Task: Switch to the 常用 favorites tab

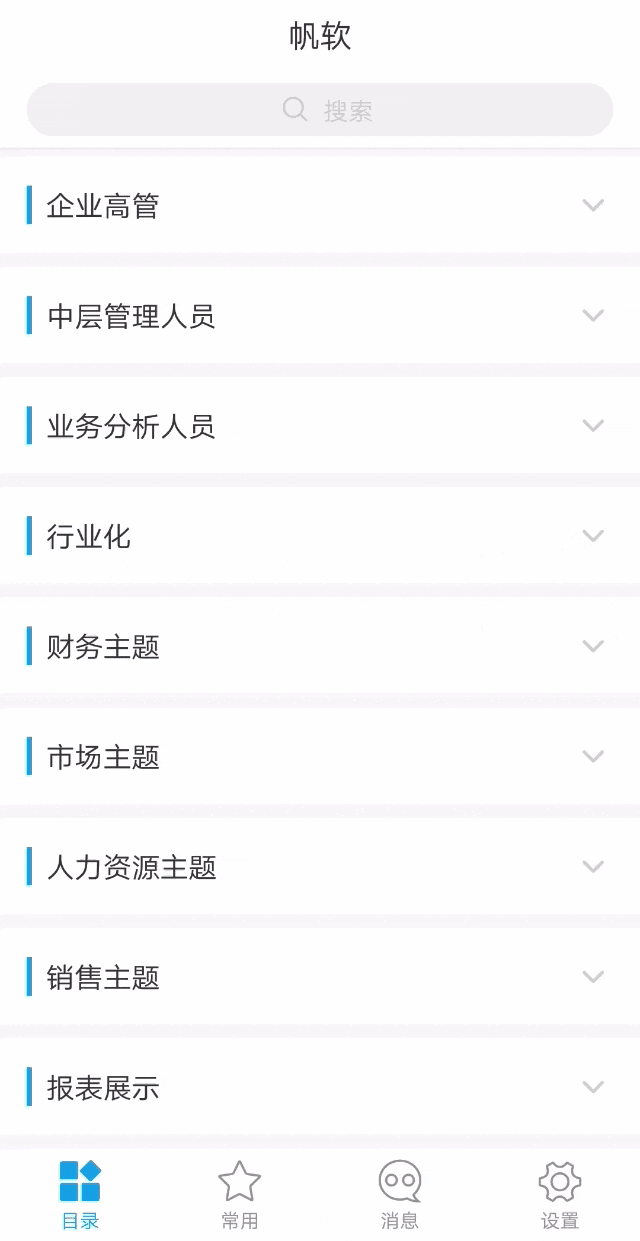Action: [x=240, y=1194]
